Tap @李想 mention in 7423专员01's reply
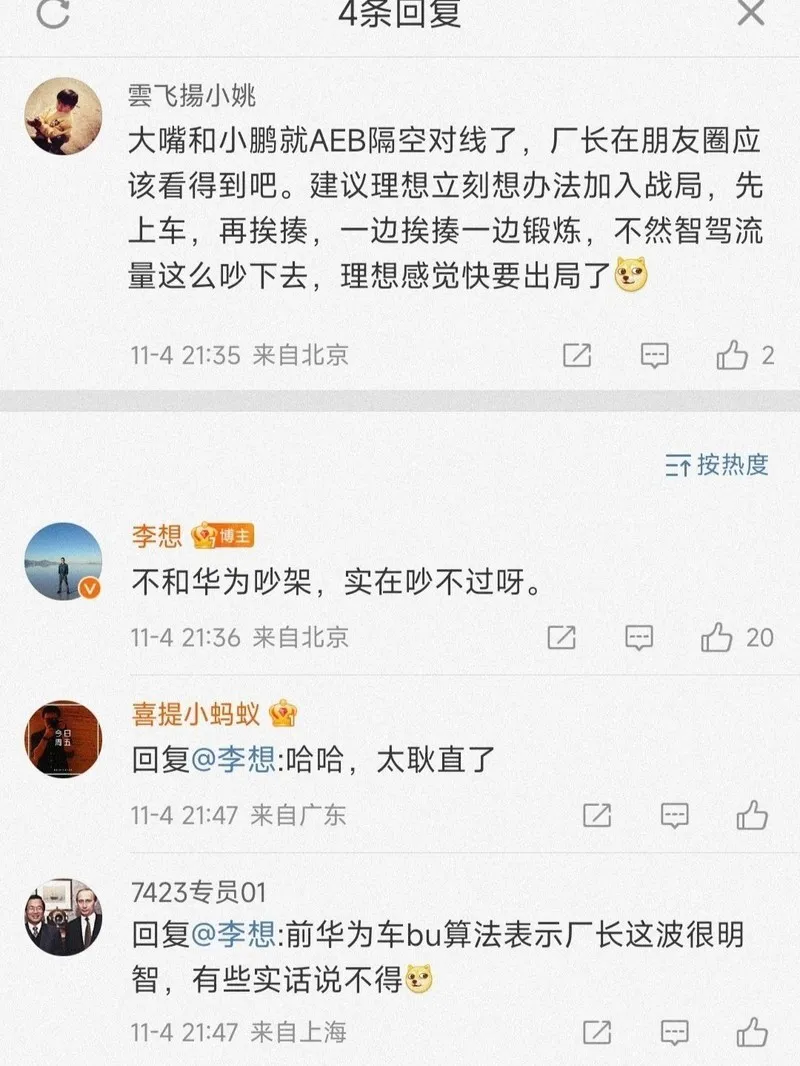The image size is (800, 1066). pyautogui.click(x=233, y=937)
